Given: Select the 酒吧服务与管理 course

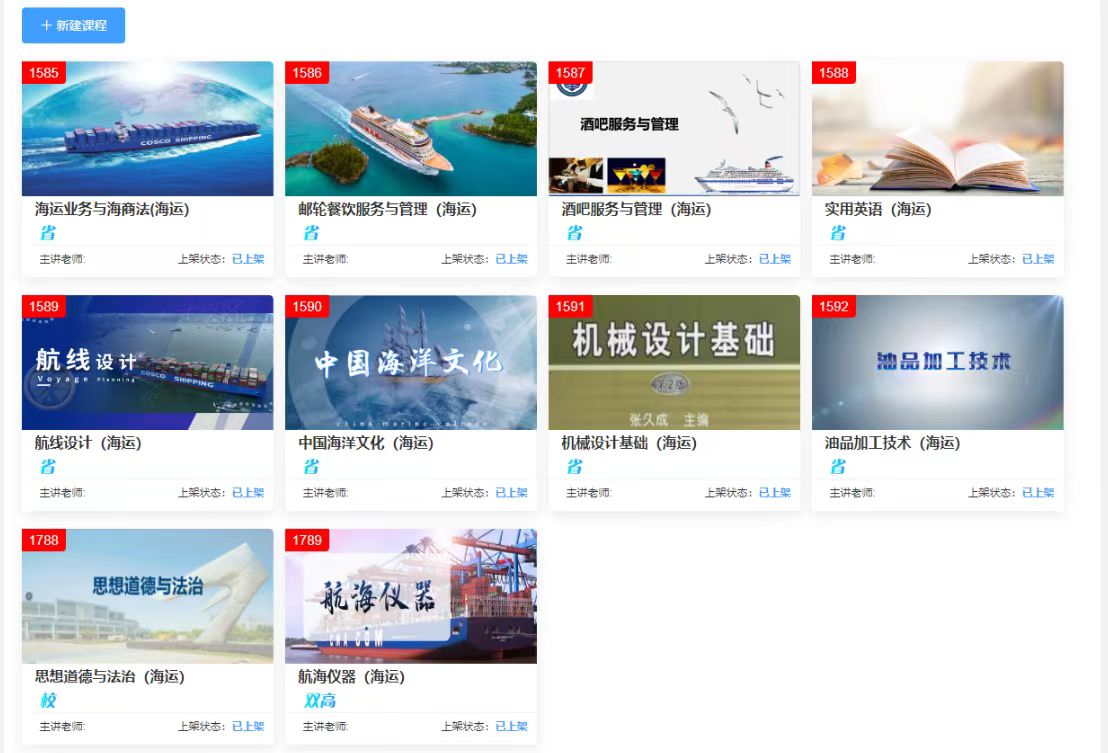Looking at the screenshot, I should tap(673, 130).
